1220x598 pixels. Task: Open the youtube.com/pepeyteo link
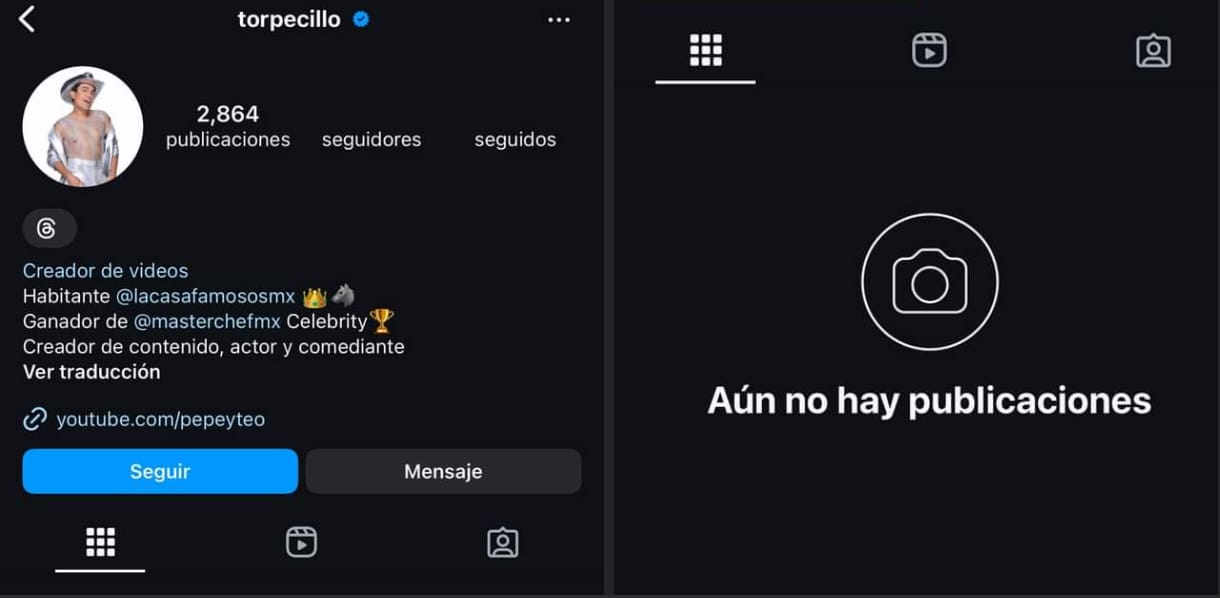(x=160, y=419)
